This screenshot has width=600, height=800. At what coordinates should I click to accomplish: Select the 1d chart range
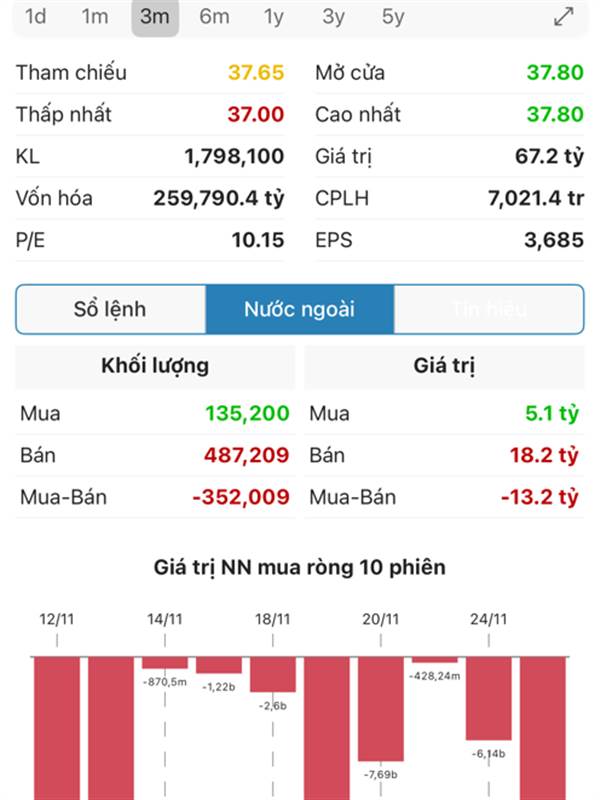(x=36, y=16)
